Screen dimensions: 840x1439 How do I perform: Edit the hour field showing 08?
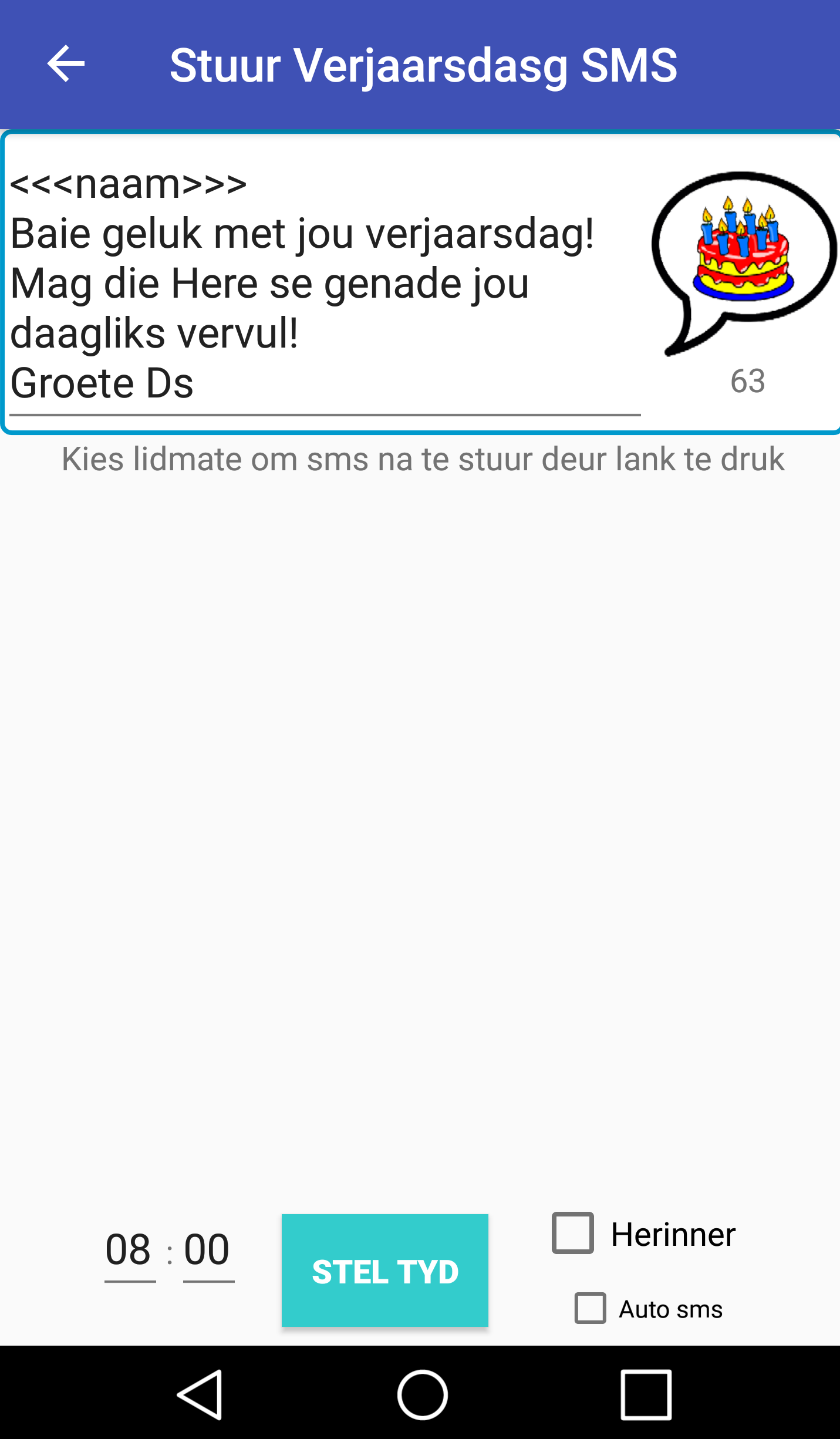point(129,1249)
